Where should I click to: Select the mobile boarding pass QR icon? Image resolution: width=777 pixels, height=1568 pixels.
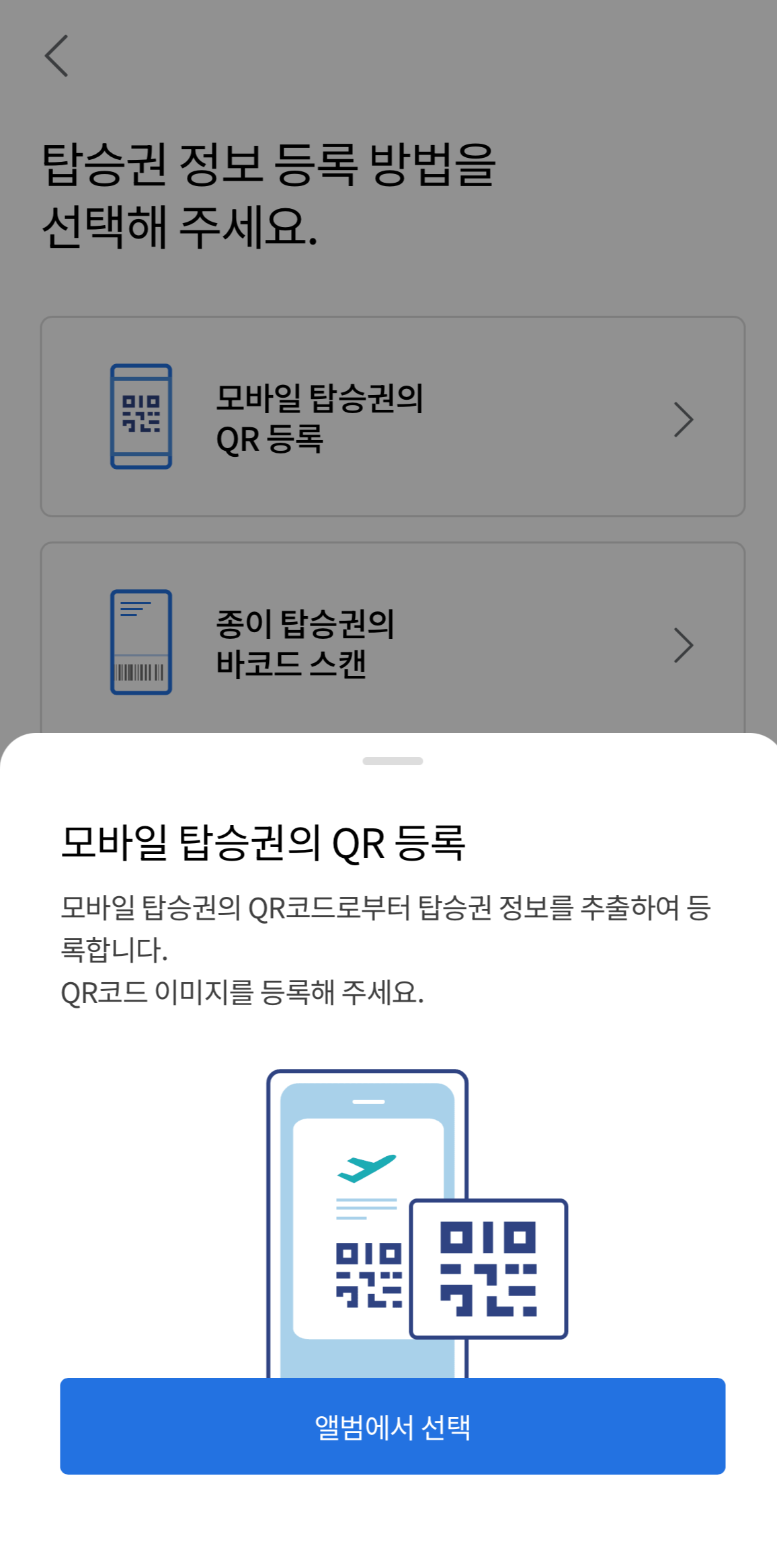(x=141, y=417)
